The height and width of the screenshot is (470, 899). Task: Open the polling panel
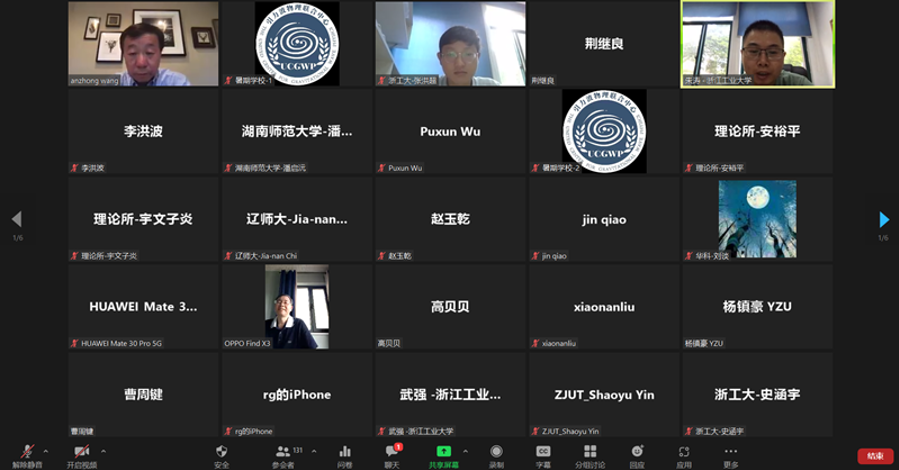(x=345, y=454)
